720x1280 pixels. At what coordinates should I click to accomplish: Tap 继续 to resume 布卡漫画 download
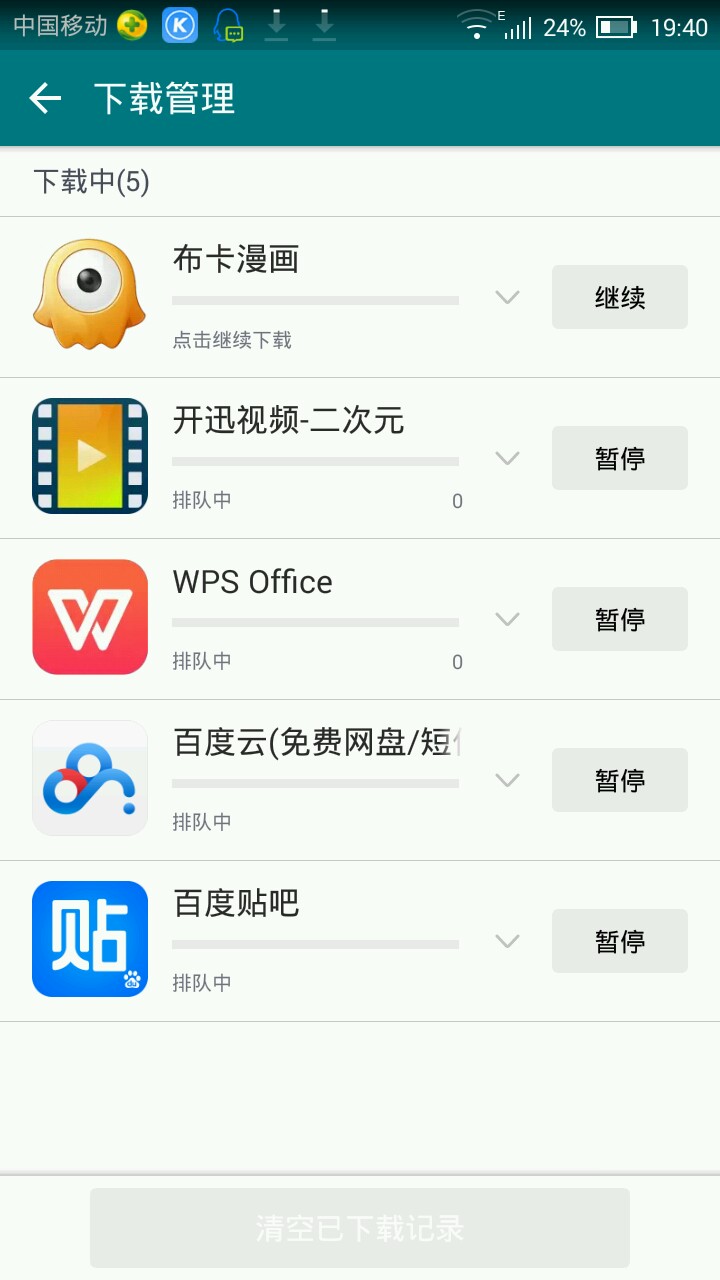pos(620,297)
